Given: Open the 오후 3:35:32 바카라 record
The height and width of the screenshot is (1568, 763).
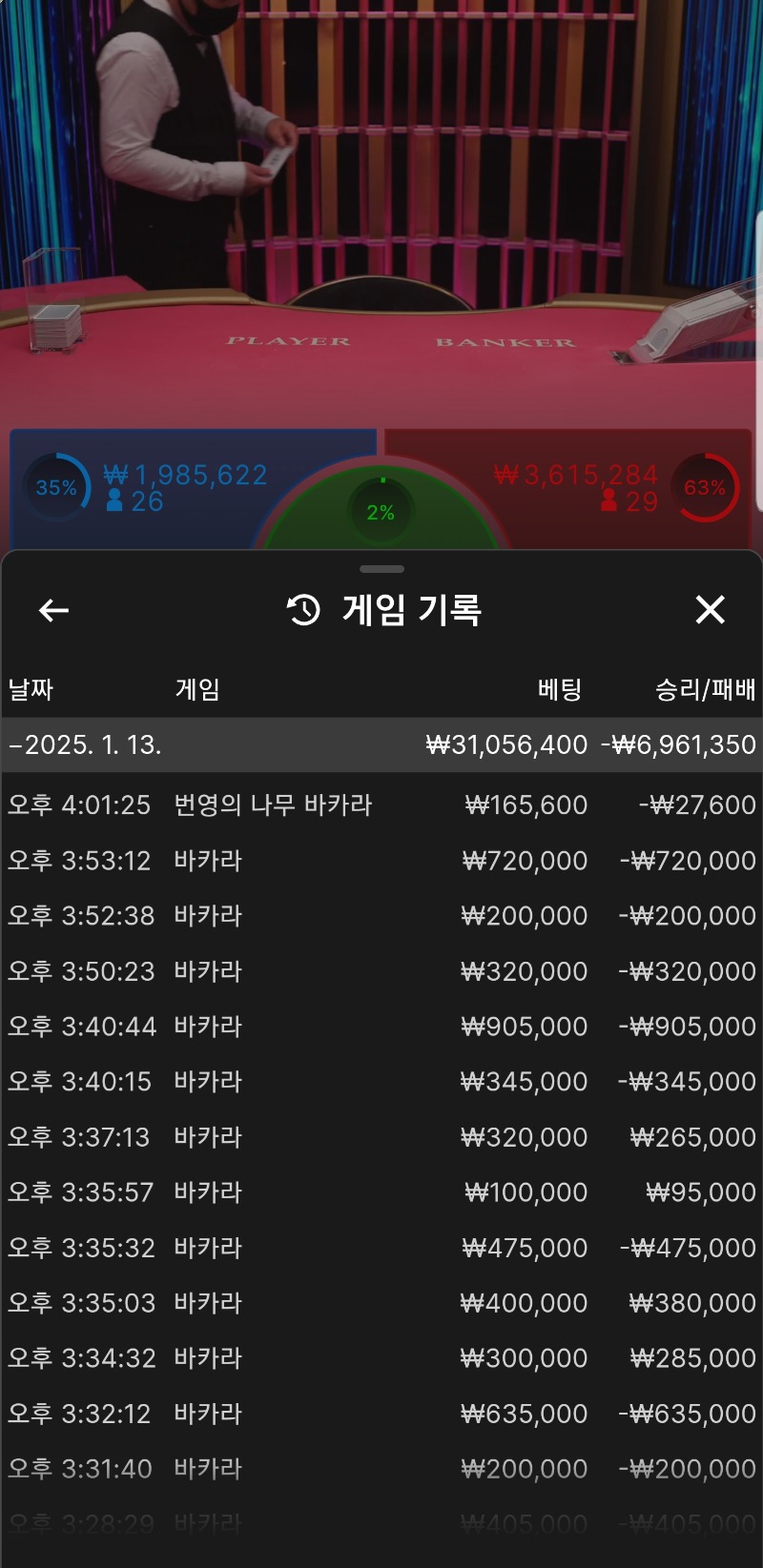Looking at the screenshot, I should pyautogui.click(x=381, y=1248).
